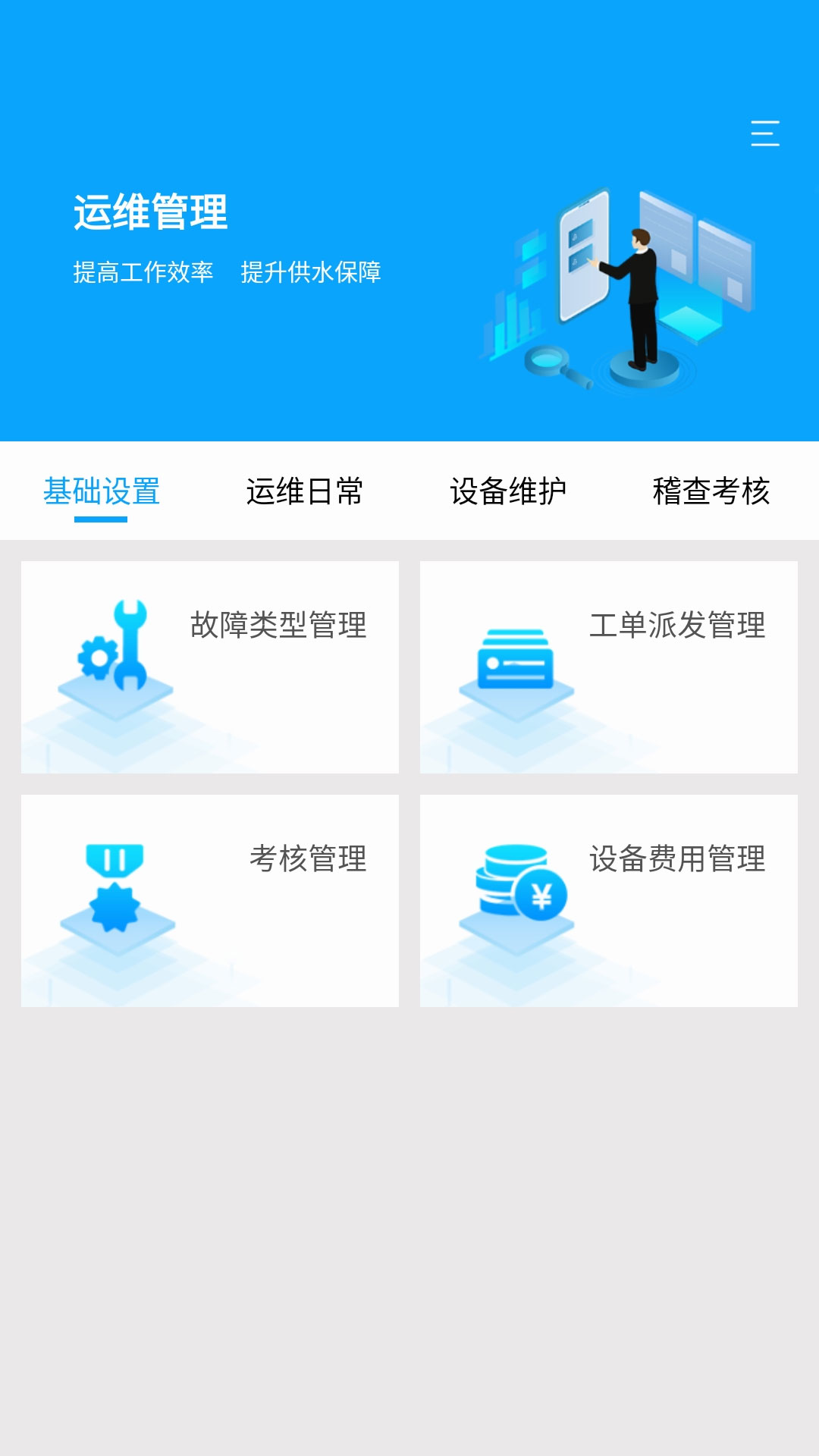Open the hamburger menu icon

(764, 133)
